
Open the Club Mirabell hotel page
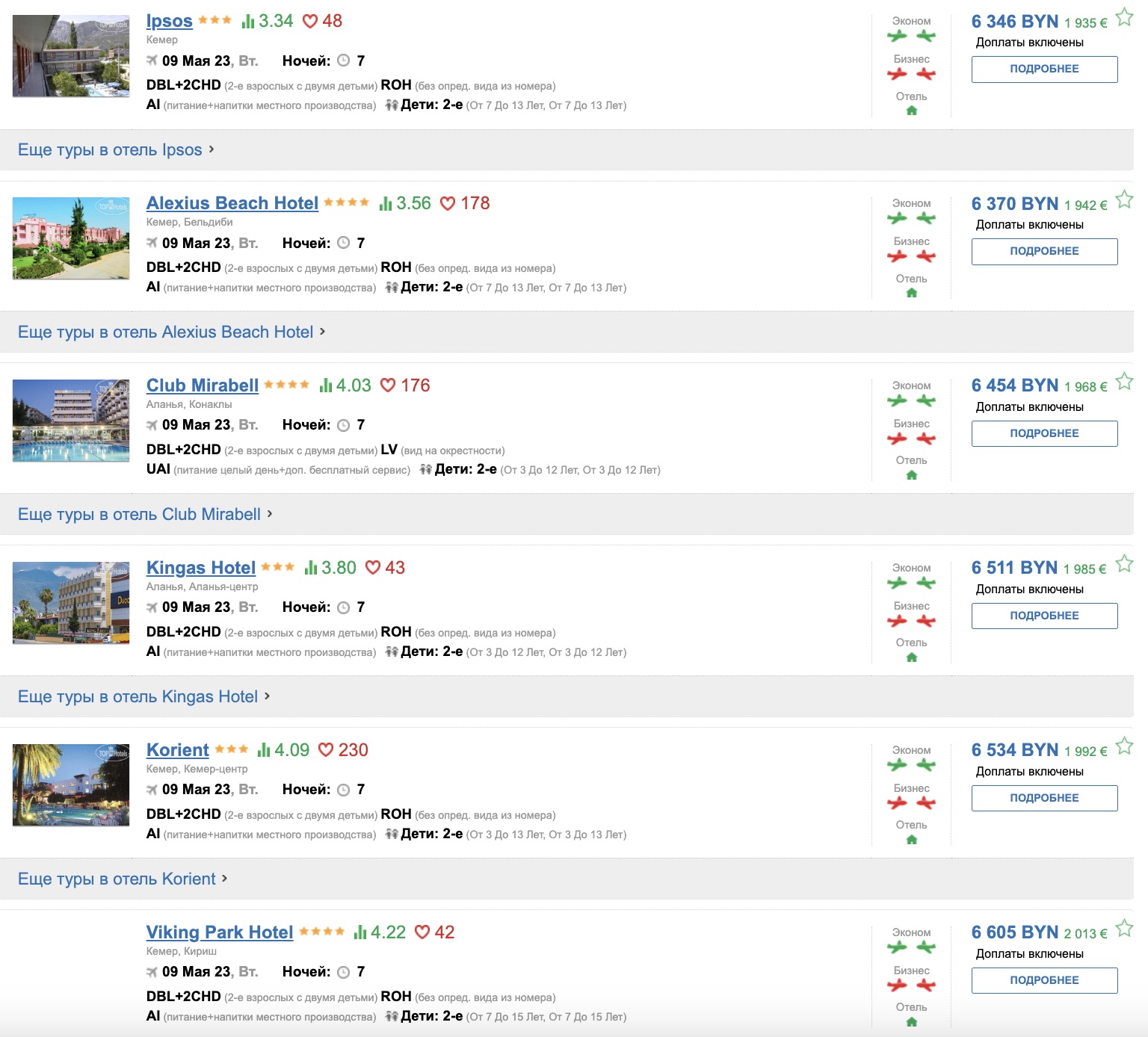[x=202, y=386]
